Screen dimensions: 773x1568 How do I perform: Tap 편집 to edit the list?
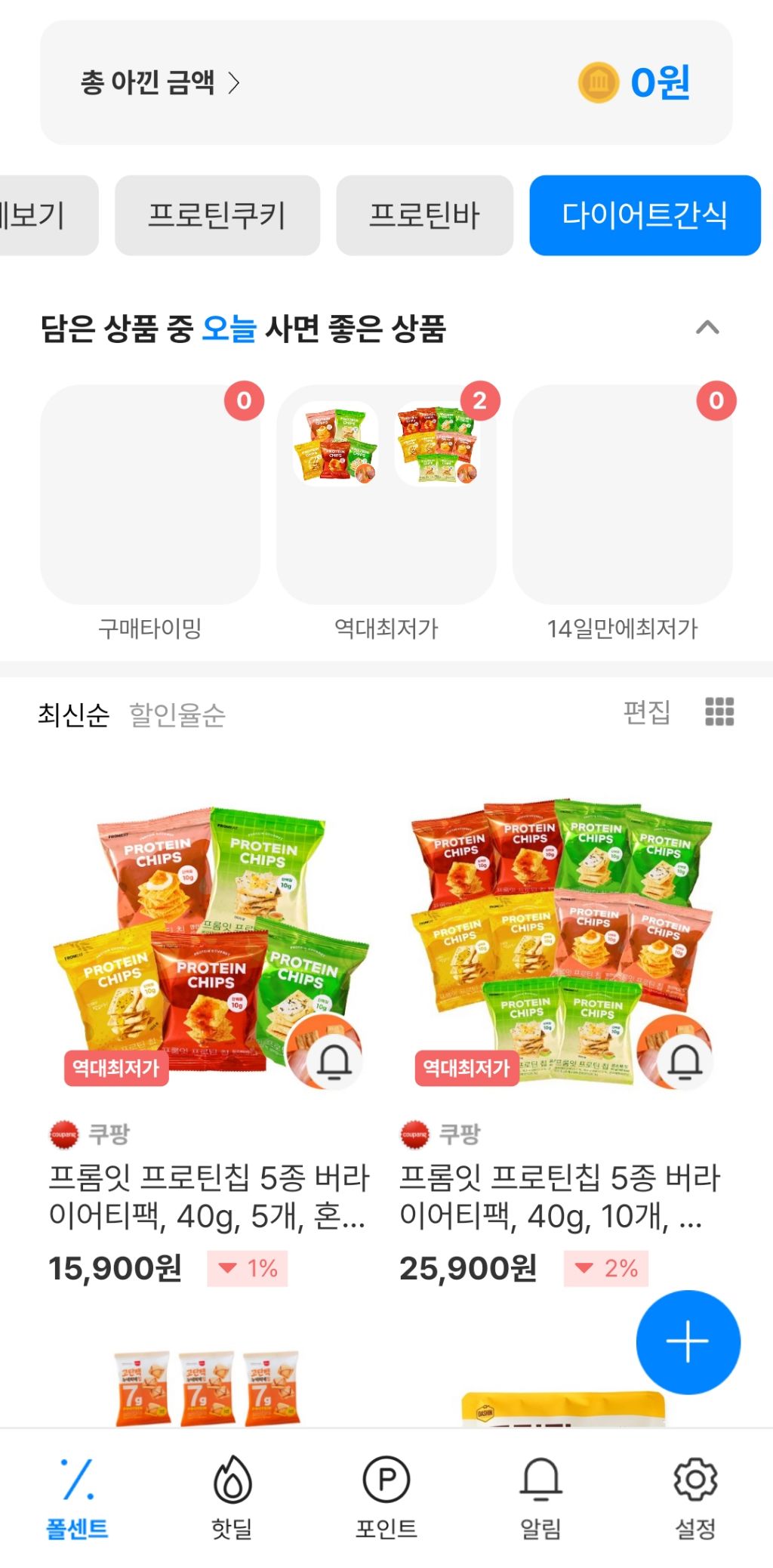tap(646, 711)
